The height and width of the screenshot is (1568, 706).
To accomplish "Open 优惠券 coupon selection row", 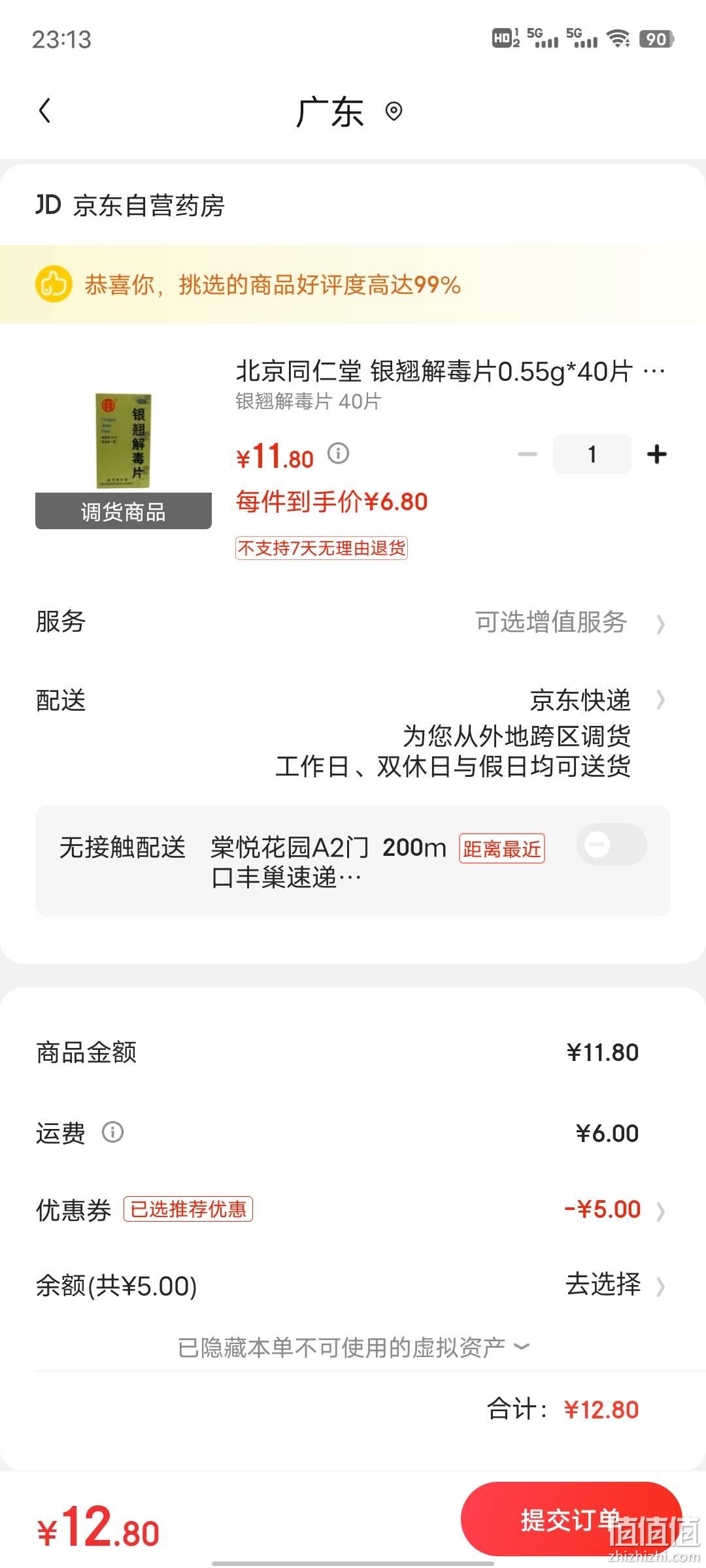I will pyautogui.click(x=353, y=1209).
